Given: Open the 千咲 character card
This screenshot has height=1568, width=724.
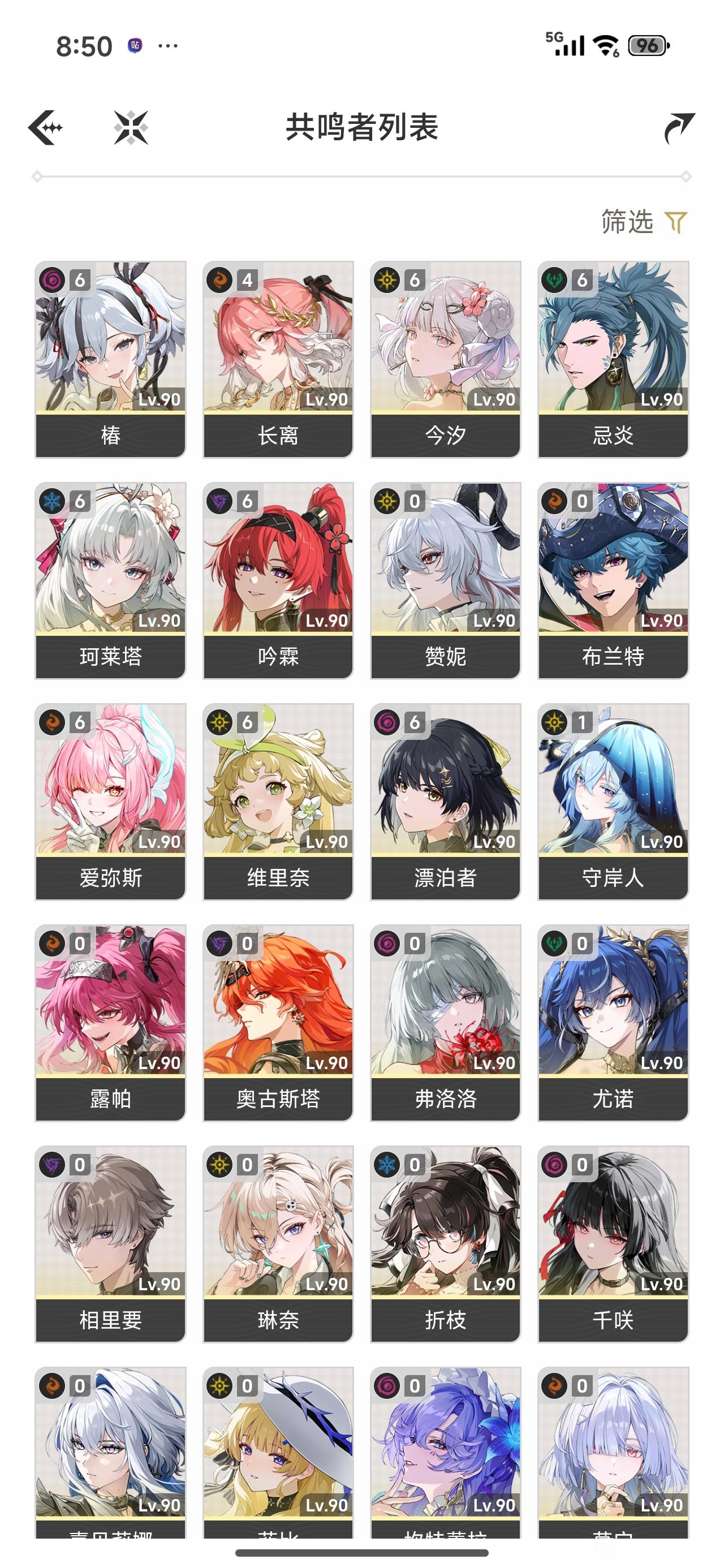Looking at the screenshot, I should coord(613,1244).
